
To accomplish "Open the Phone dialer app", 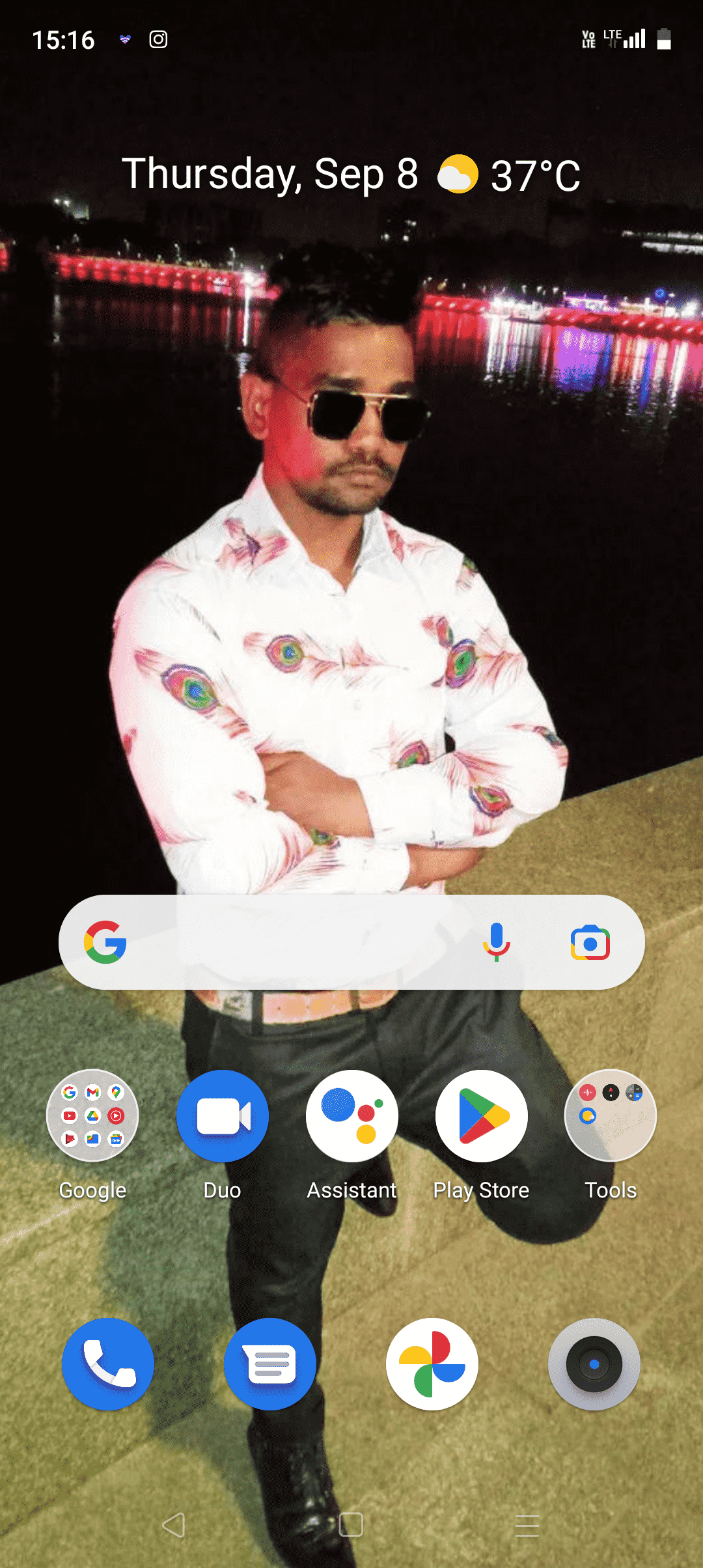I will pyautogui.click(x=108, y=1364).
